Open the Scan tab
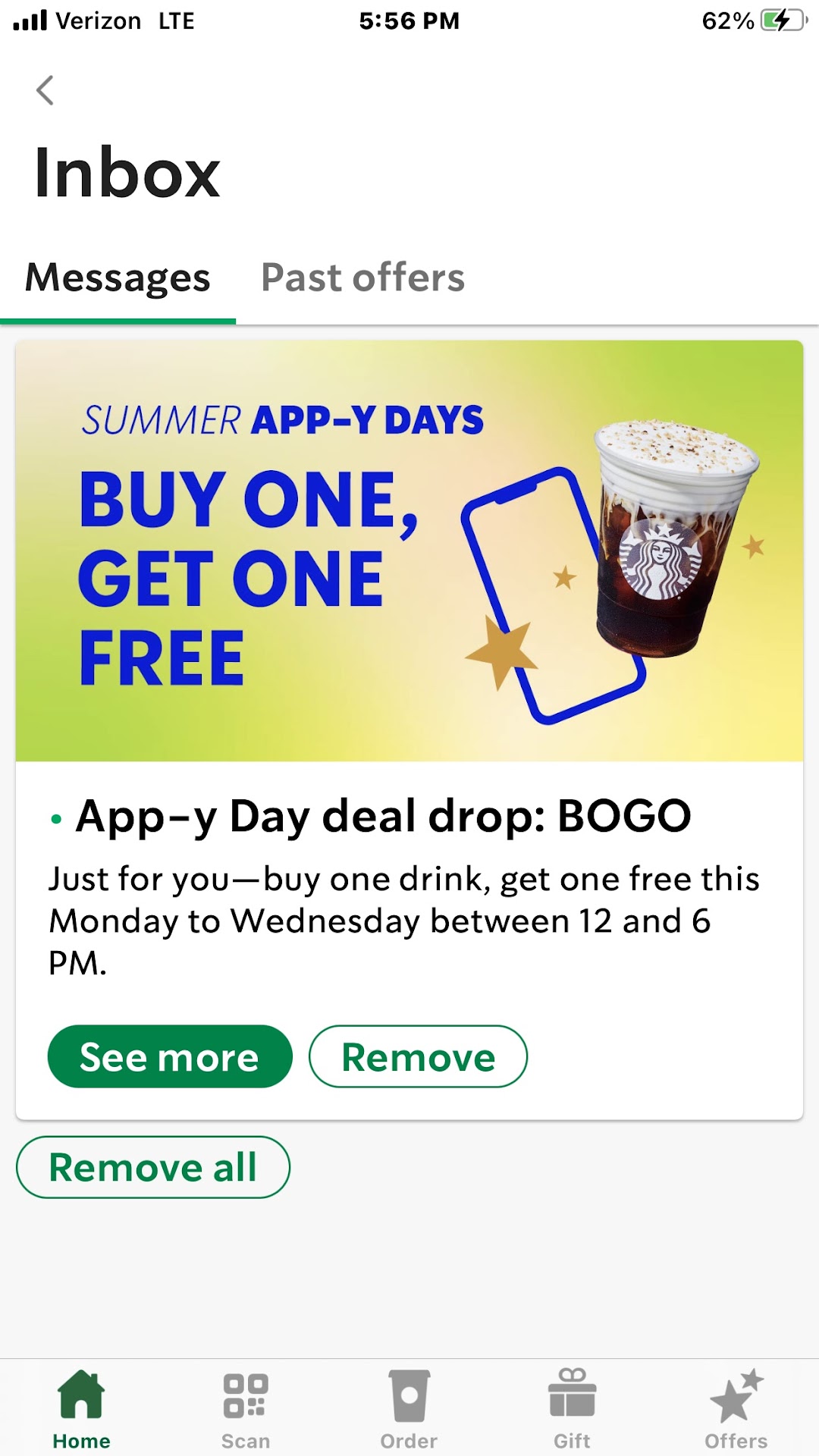Viewport: 819px width, 1456px height. (x=245, y=1409)
